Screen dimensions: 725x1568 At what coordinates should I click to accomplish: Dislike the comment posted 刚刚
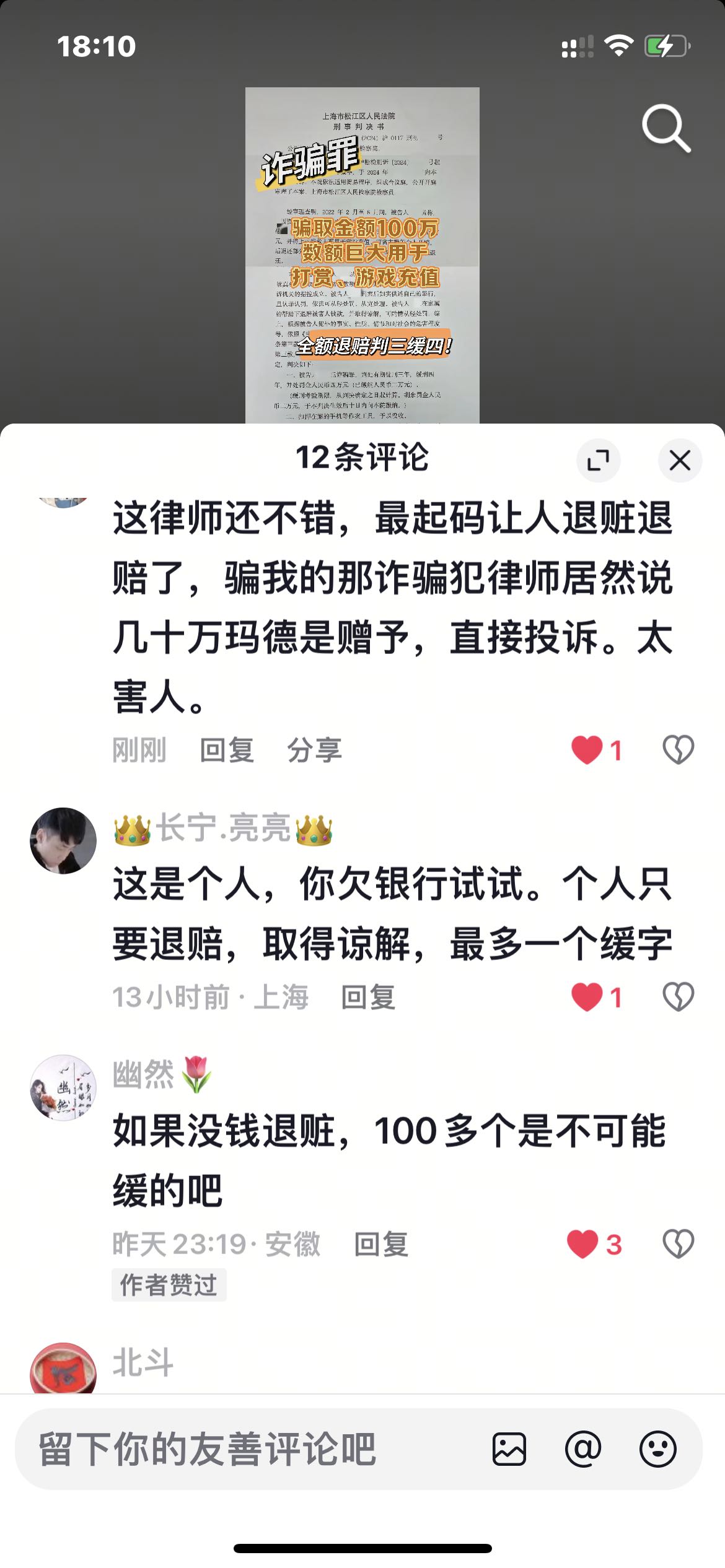tap(679, 750)
